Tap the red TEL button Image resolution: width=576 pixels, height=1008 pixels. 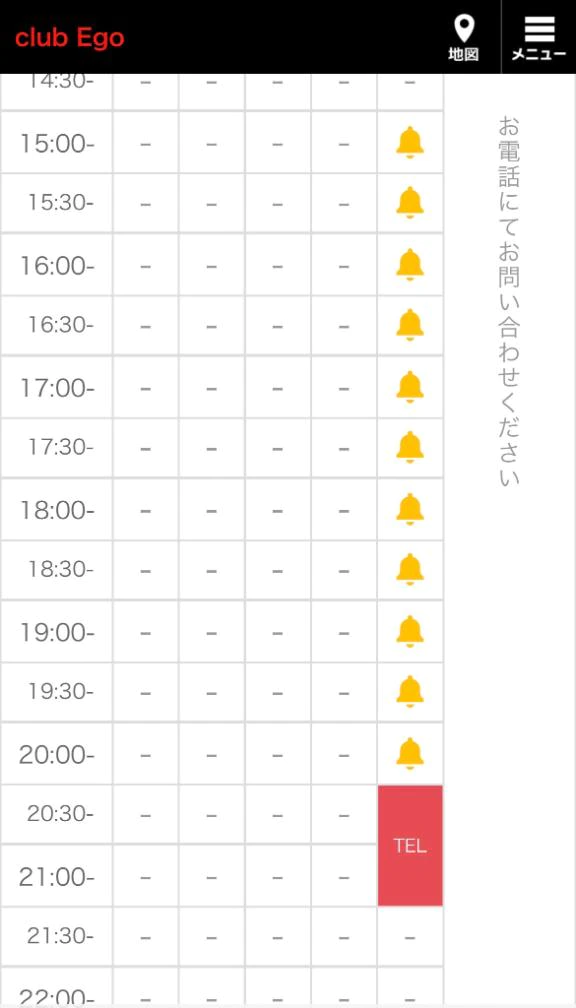(410, 845)
